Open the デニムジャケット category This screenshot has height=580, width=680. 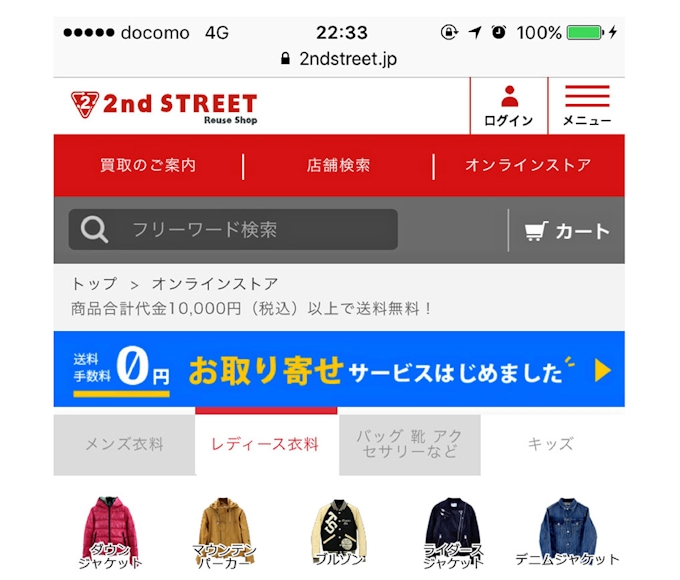click(567, 532)
